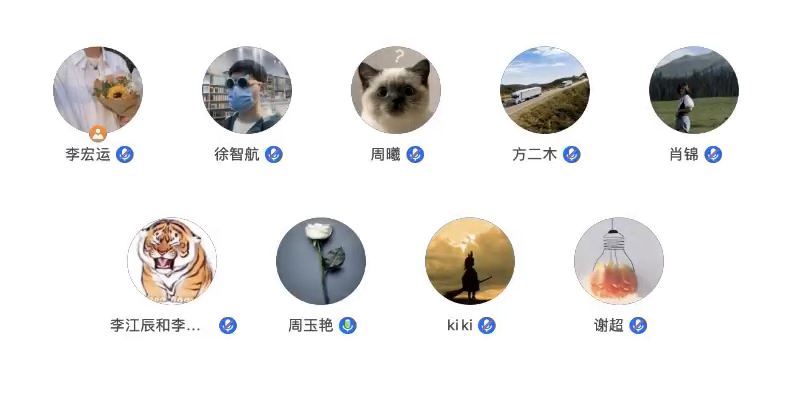Screen dimensions: 792x412
Task: Tap 谢超's lightbulb avatar
Action: coord(619,261)
